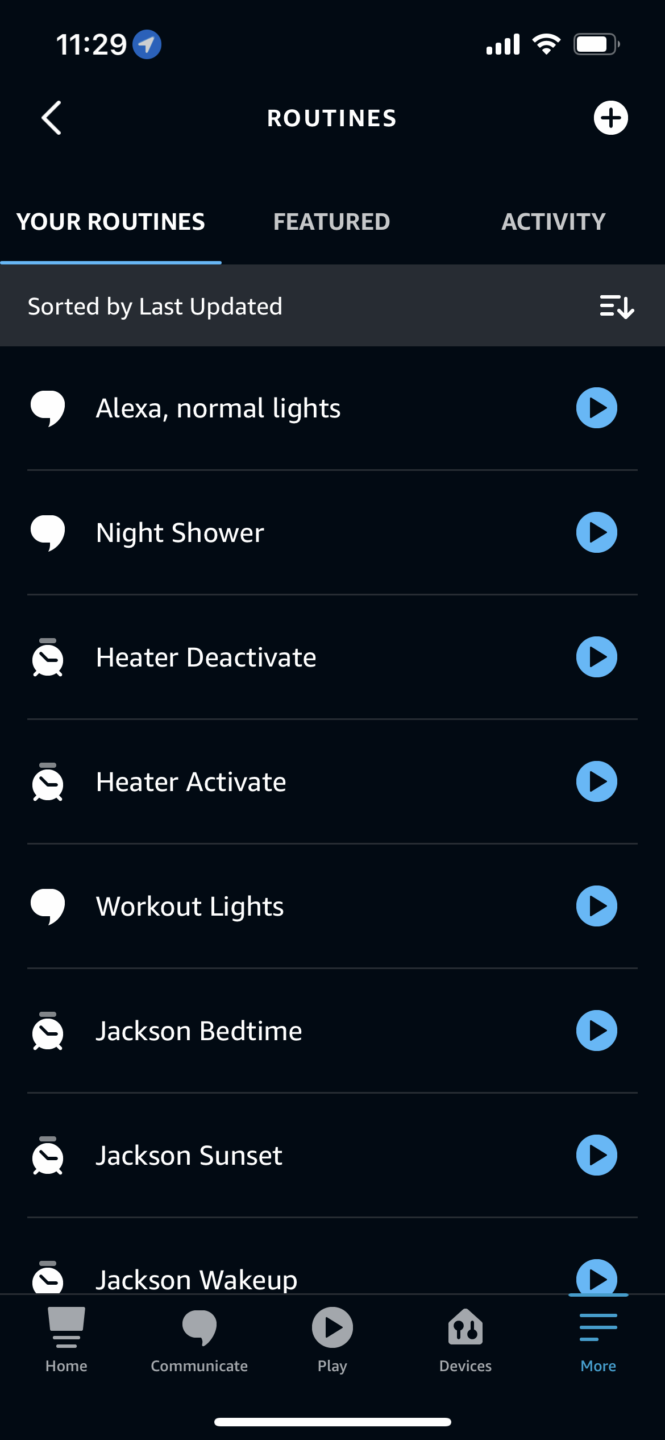Switch to the Featured tab

pos(331,222)
